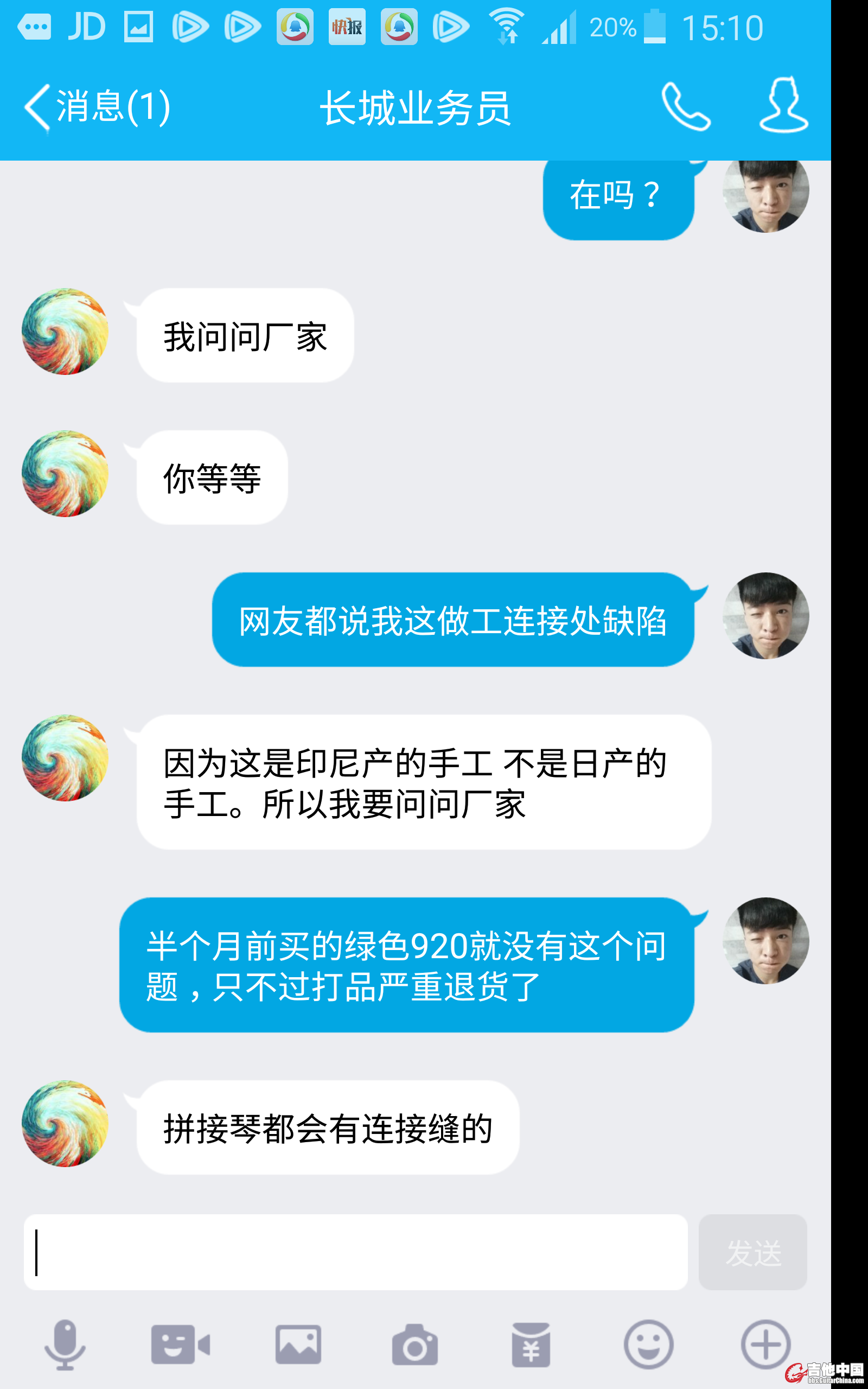Screen dimensions: 868x1389
Task: Record a voice message with the microphone
Action: coord(65,1345)
